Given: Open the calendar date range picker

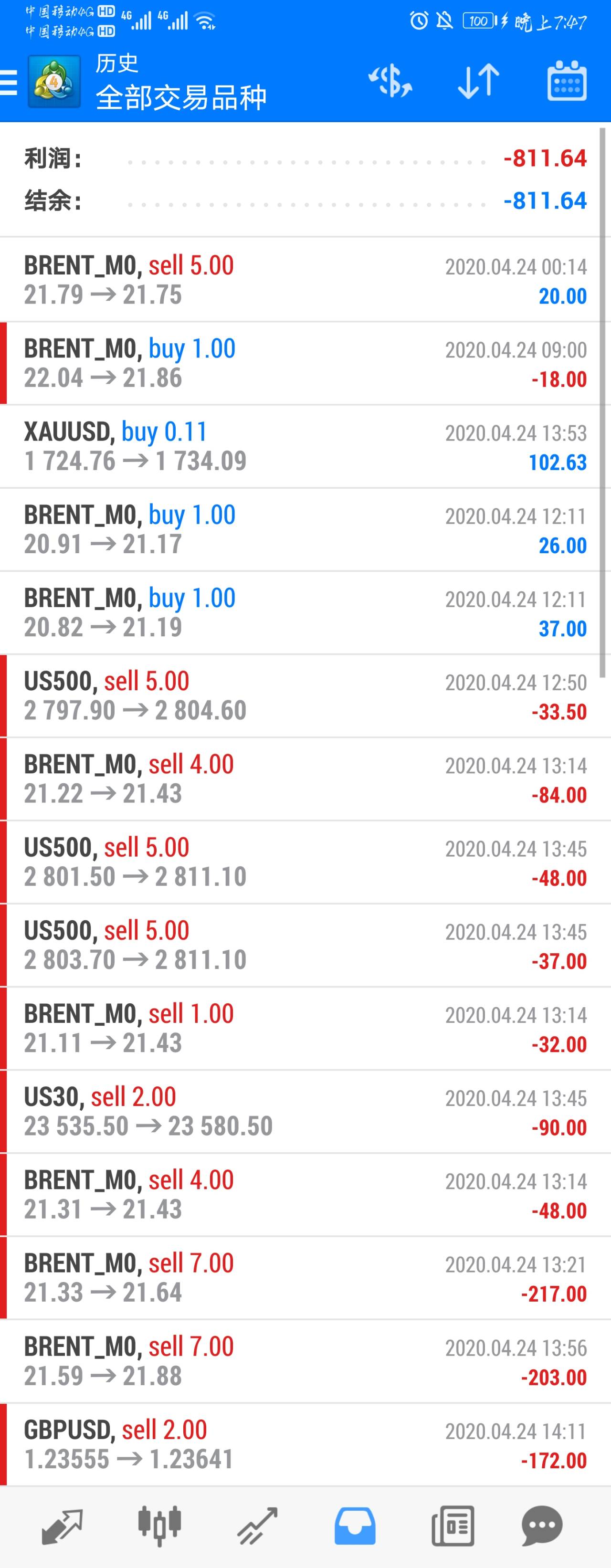Looking at the screenshot, I should click(x=567, y=81).
